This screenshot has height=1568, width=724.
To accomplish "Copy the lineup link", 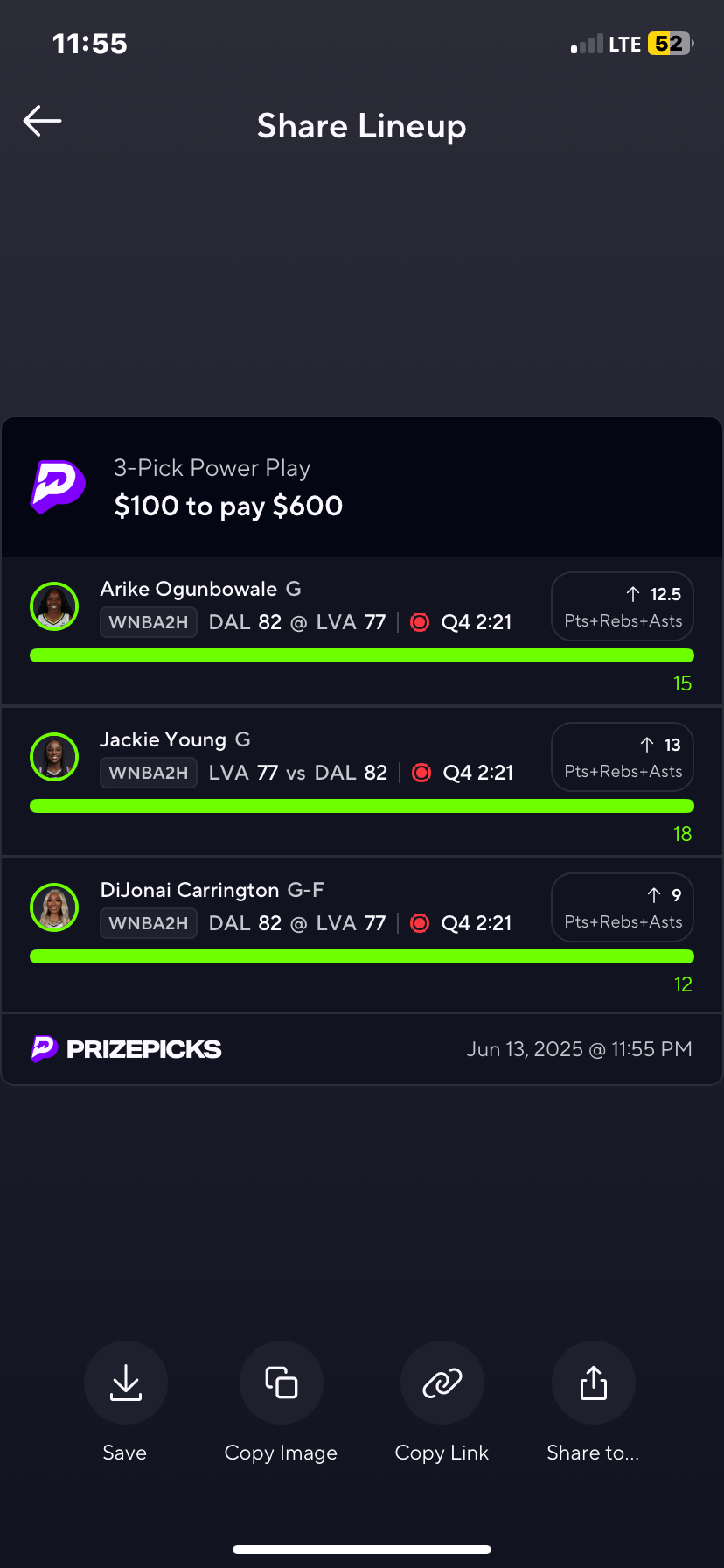I will click(x=442, y=1382).
